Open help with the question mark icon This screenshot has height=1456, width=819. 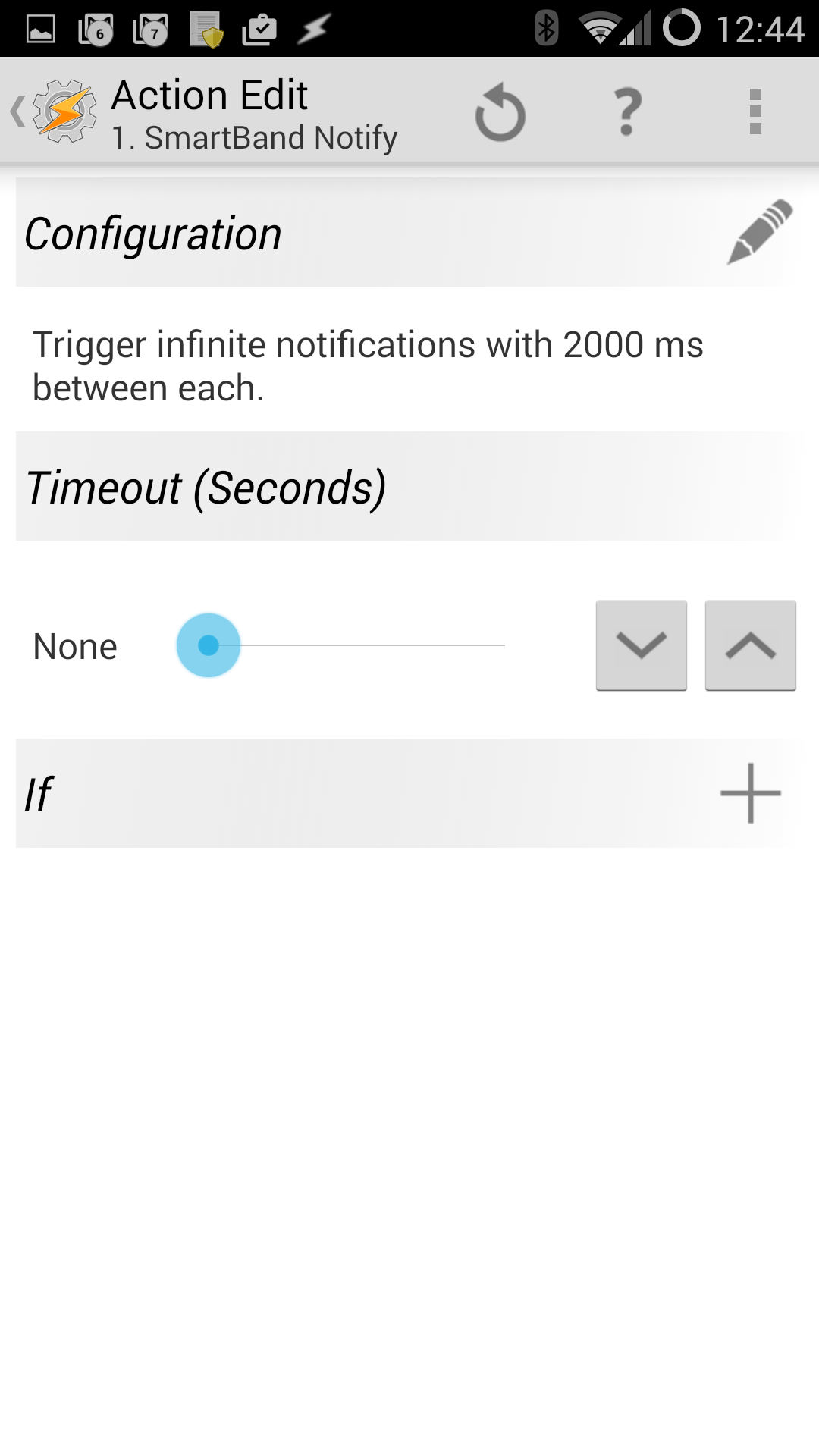click(x=626, y=112)
